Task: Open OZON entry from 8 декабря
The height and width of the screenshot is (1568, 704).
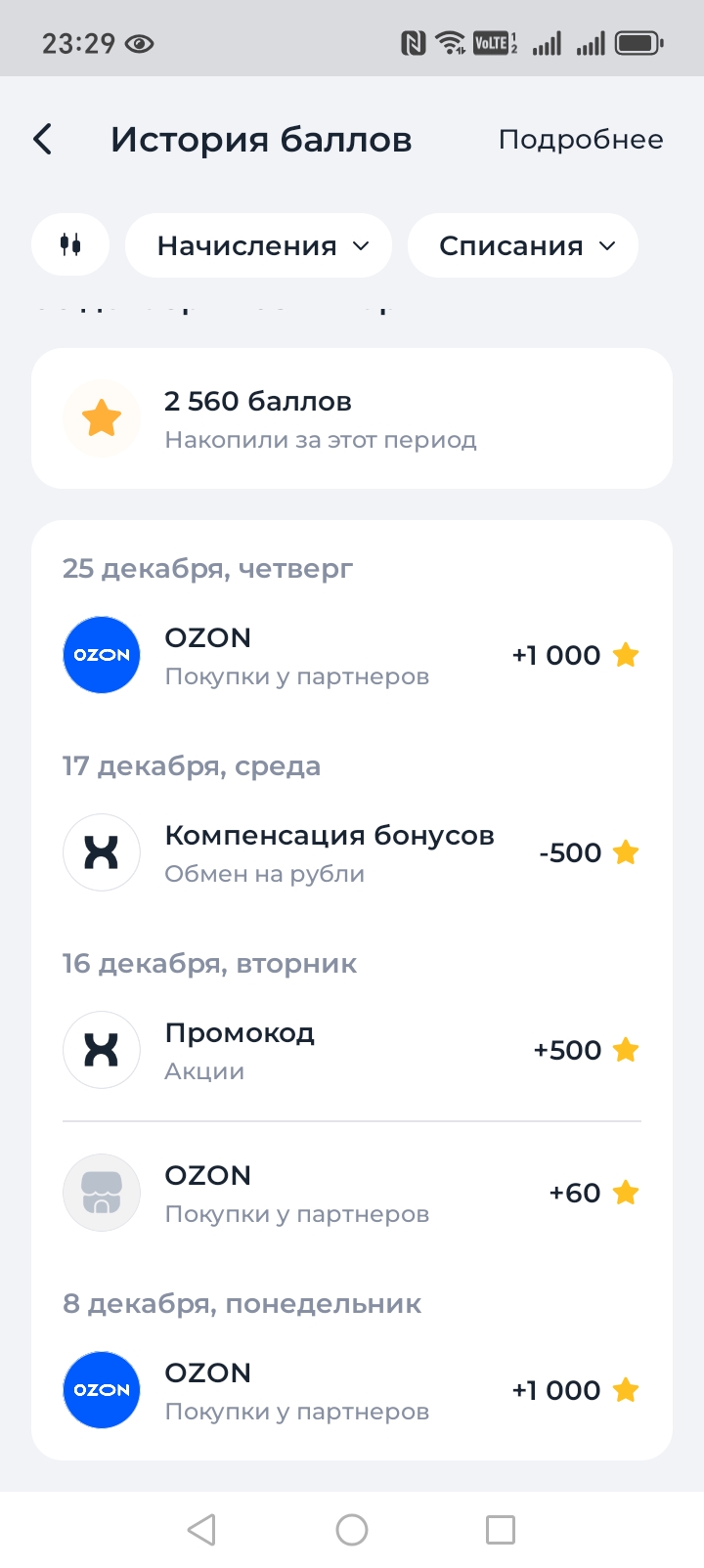Action: point(352,1391)
